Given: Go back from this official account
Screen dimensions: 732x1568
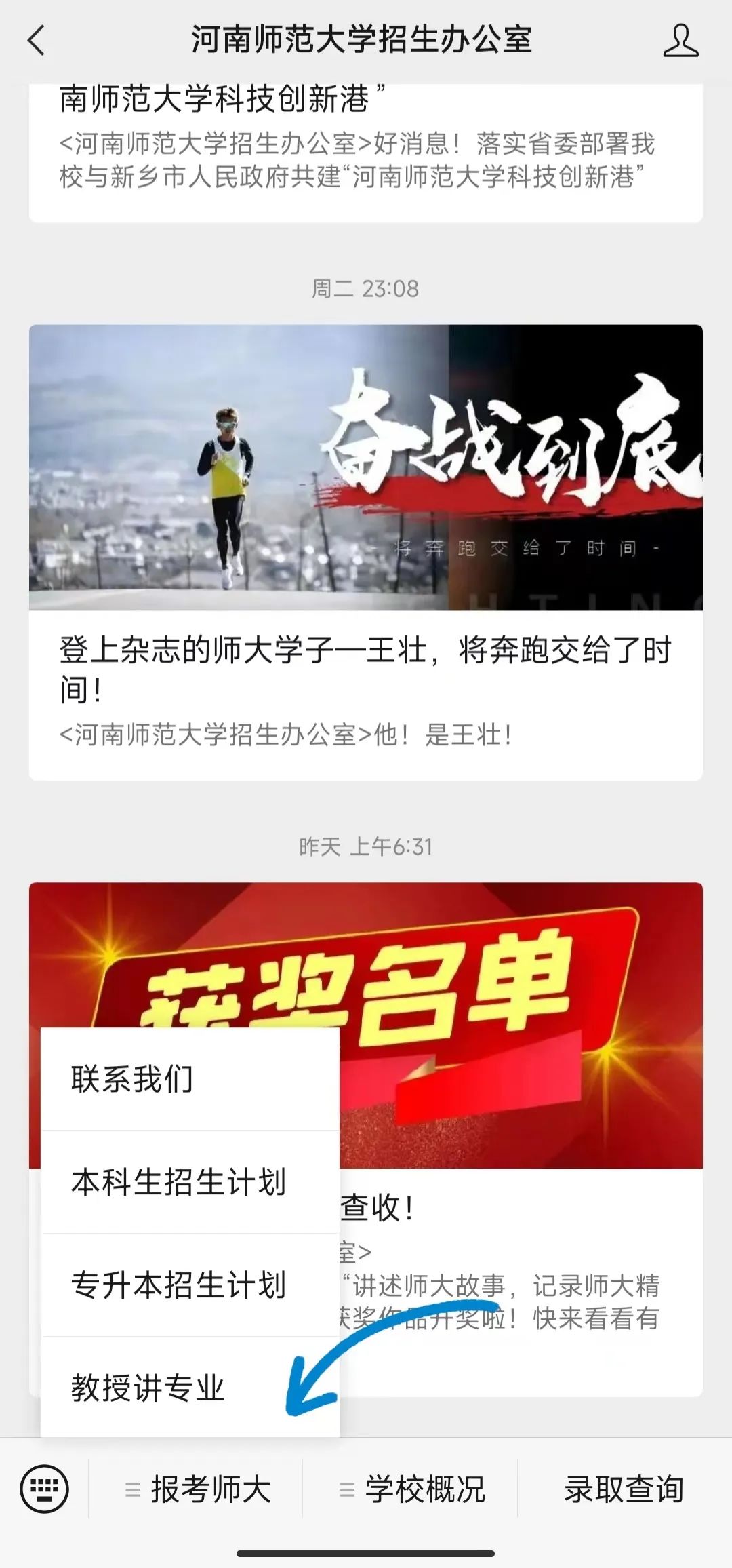Looking at the screenshot, I should [37, 41].
